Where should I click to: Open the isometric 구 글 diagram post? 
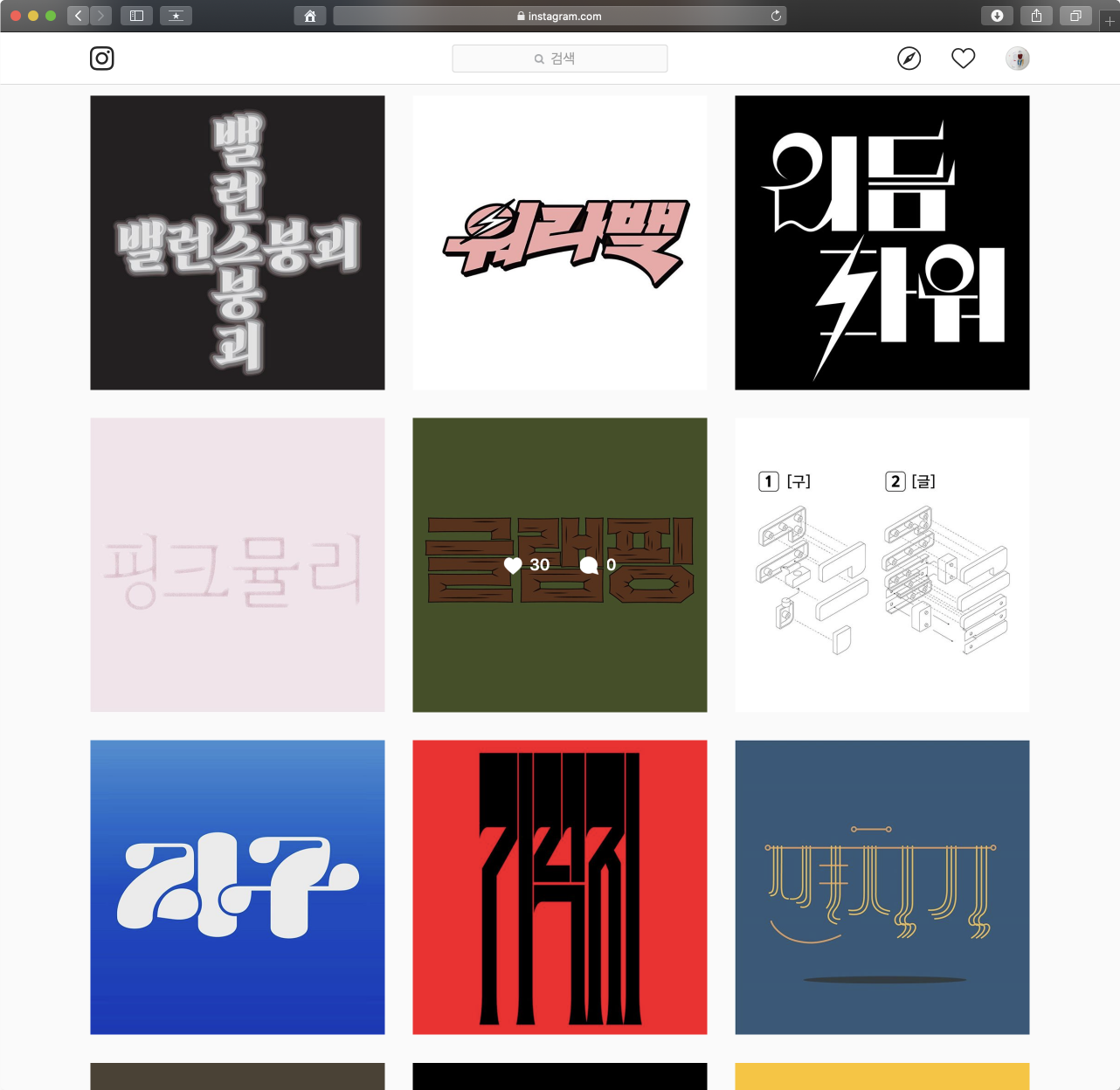point(882,565)
